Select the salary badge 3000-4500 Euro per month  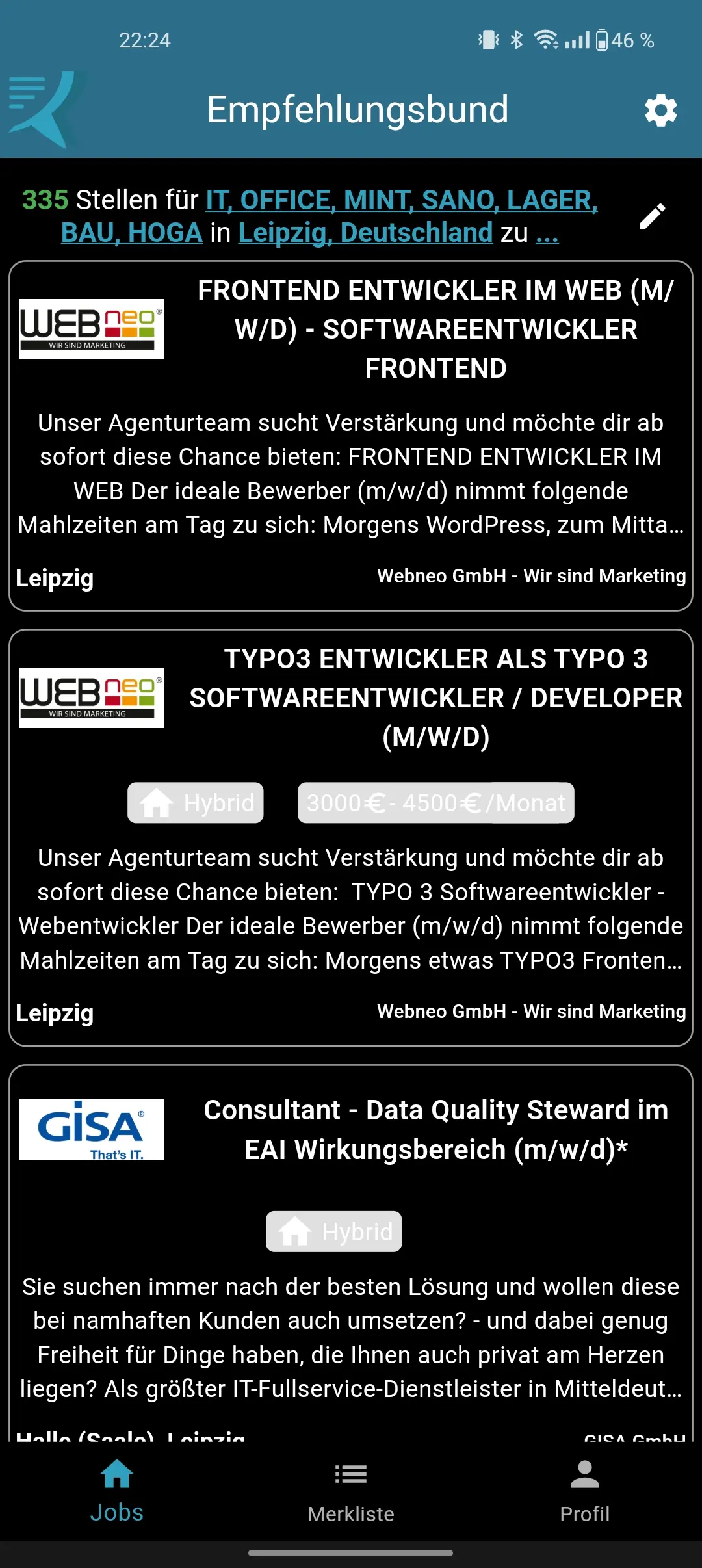[x=435, y=803]
